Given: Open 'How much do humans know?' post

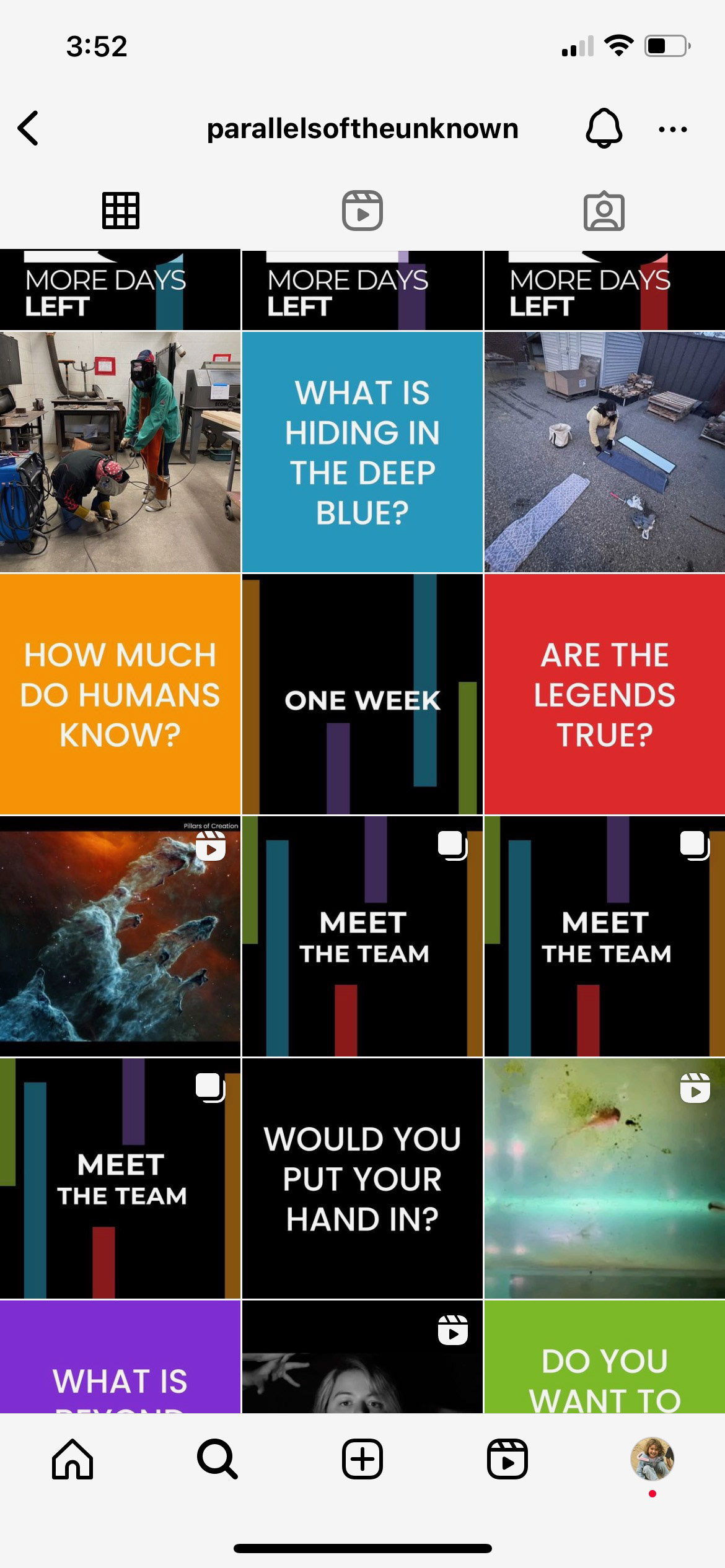Looking at the screenshot, I should point(120,694).
